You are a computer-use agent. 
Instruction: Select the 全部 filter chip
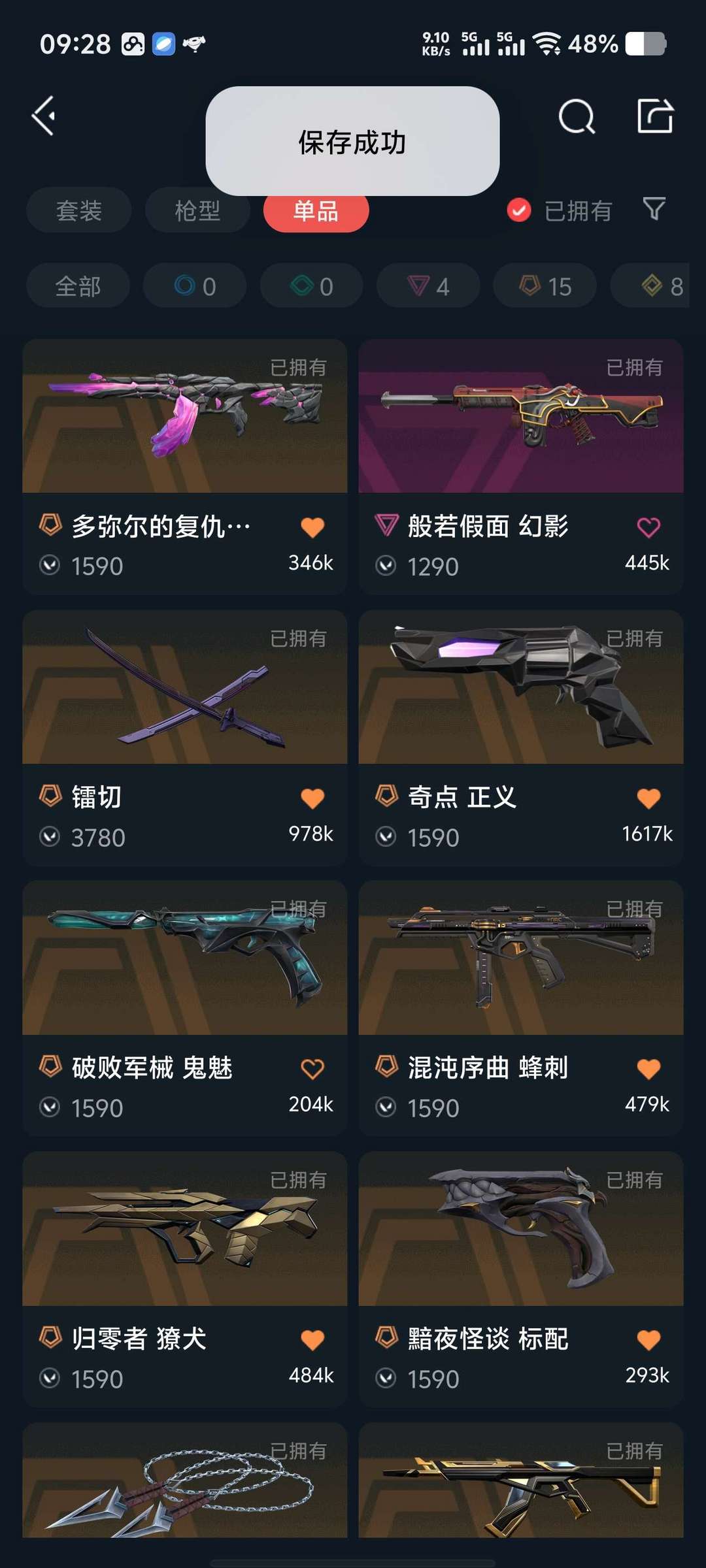(78, 286)
